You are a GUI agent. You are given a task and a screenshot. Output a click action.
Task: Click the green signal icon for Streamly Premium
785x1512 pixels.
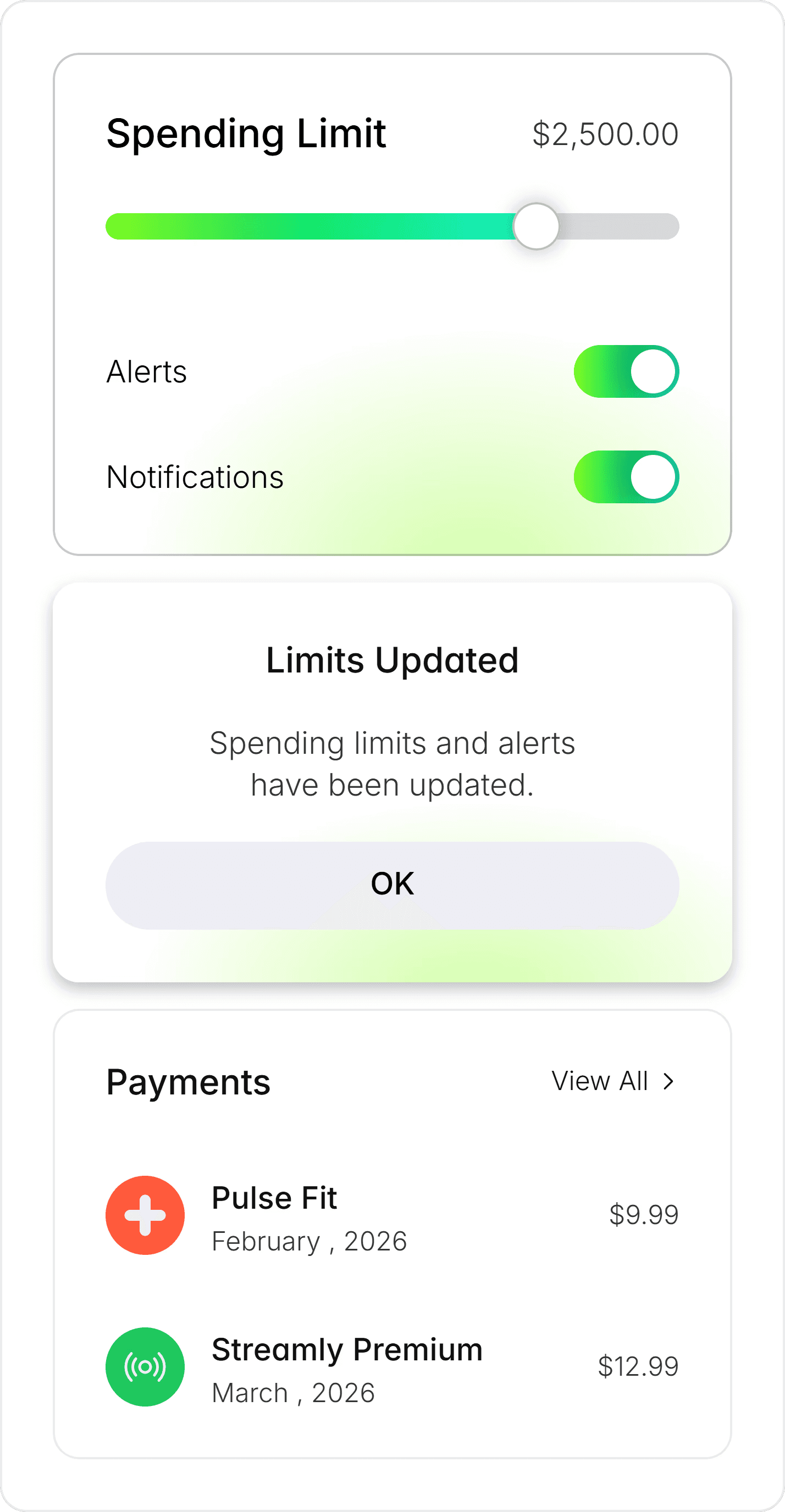point(145,1368)
